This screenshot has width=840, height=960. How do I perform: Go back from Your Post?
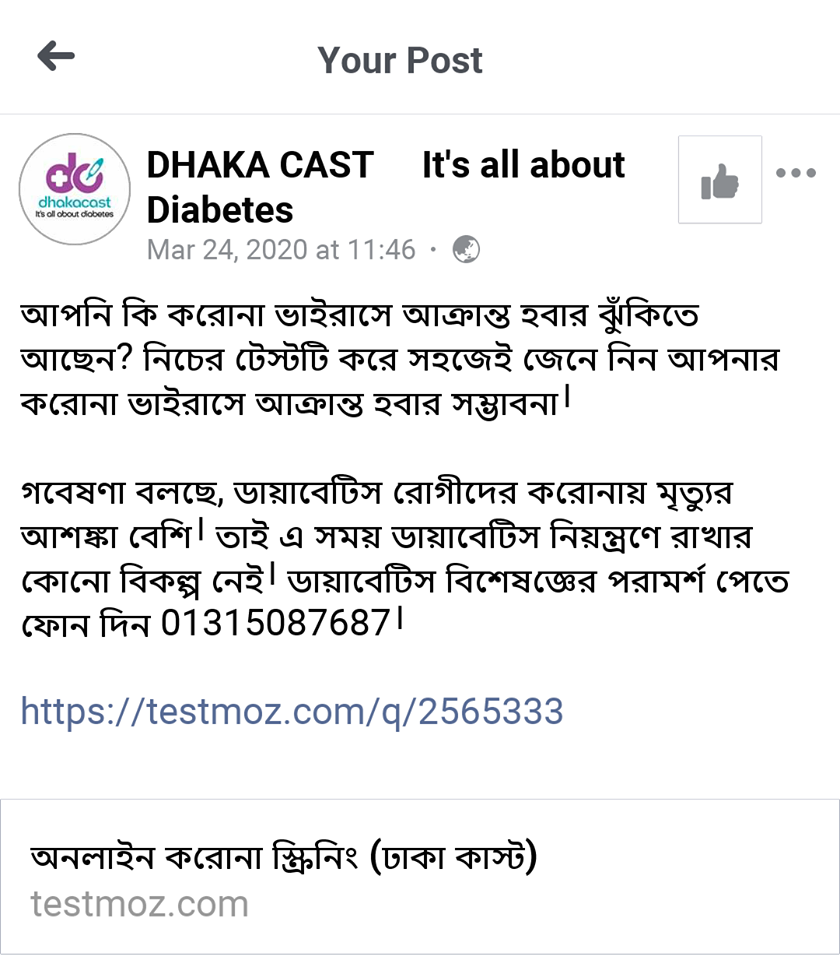(56, 57)
